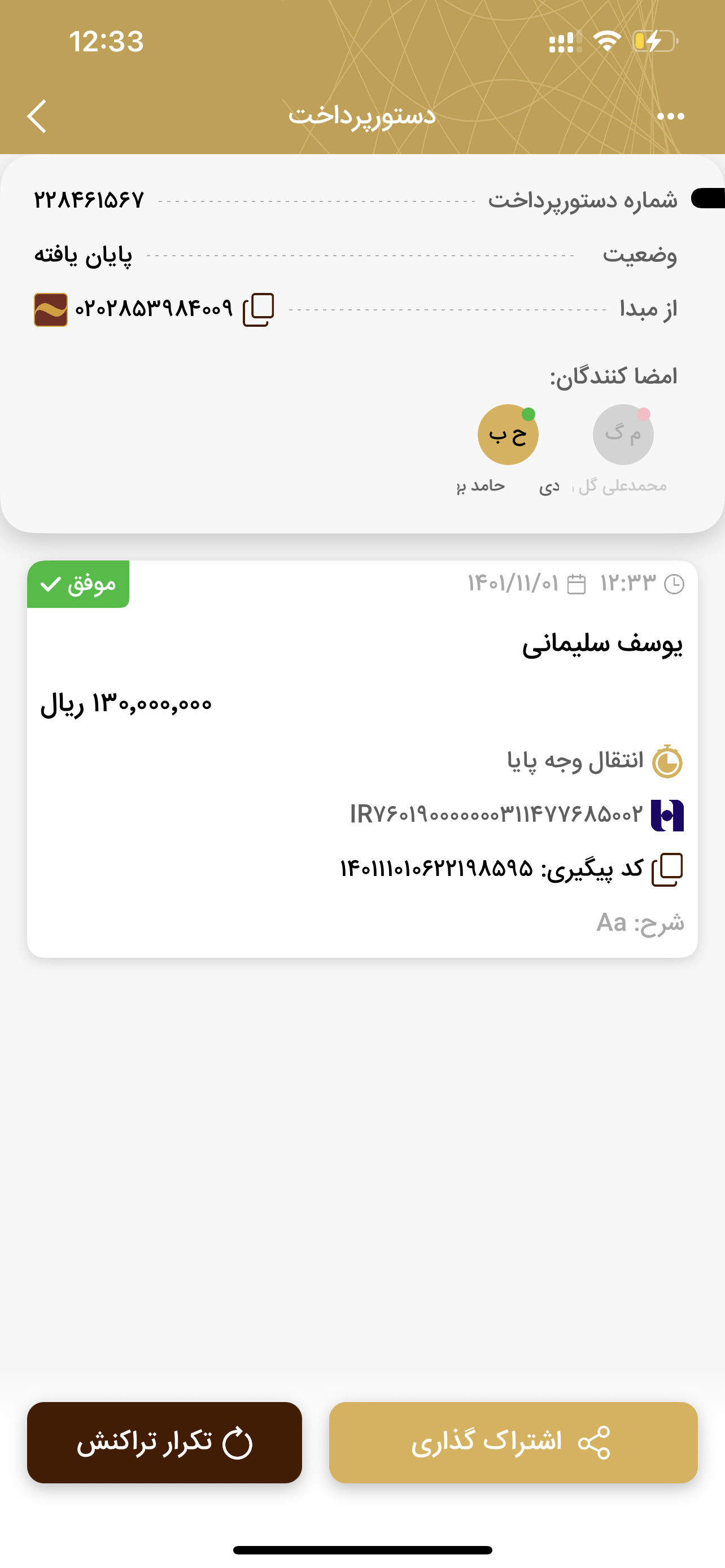Image resolution: width=725 pixels, height=1568 pixels.
Task: Select signer avatar ح ب
Action: (508, 435)
